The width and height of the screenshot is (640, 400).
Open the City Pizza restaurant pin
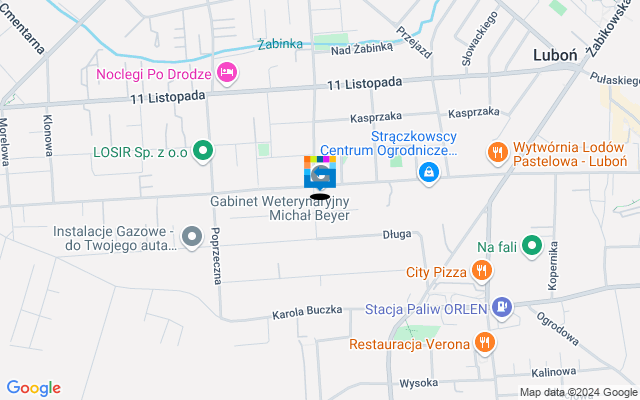(482, 270)
